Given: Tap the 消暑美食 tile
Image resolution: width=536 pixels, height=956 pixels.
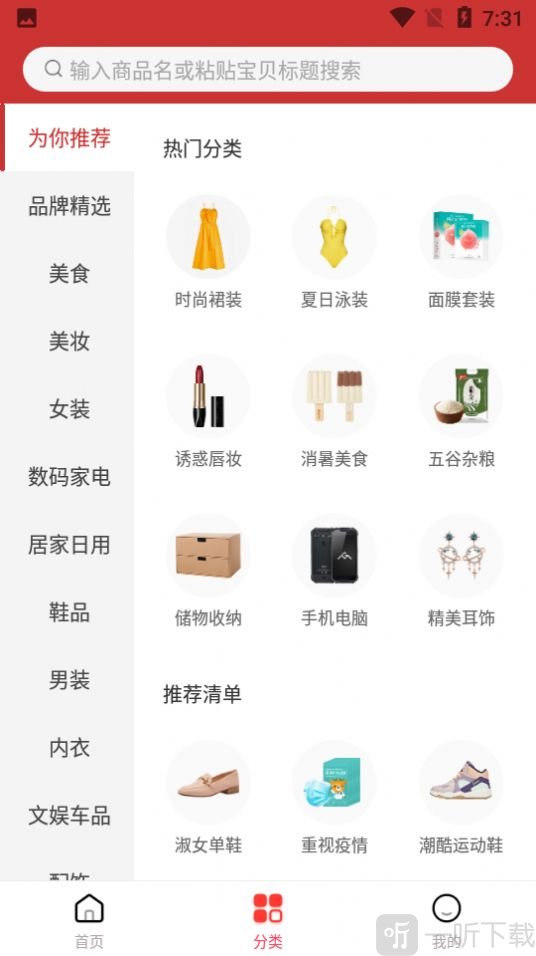Looking at the screenshot, I should [x=334, y=412].
